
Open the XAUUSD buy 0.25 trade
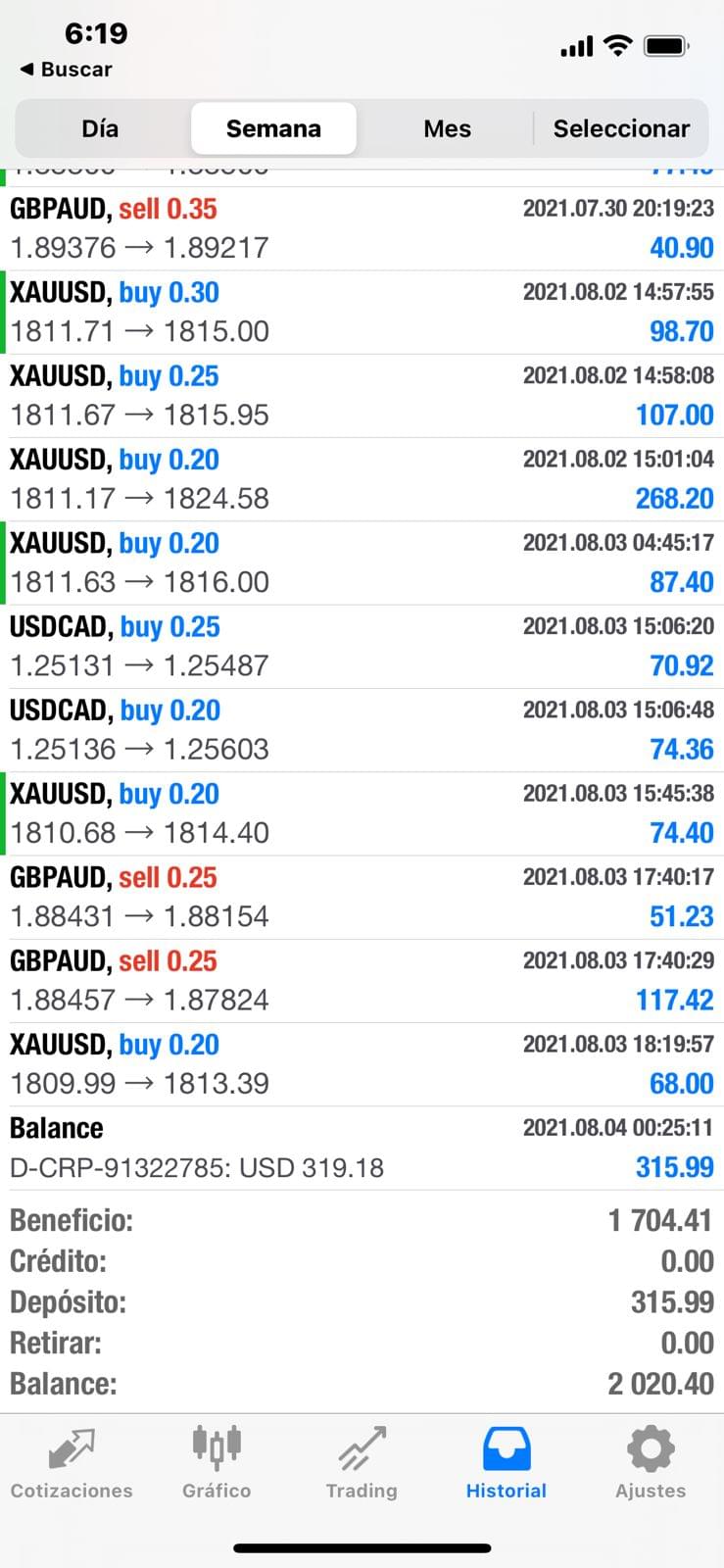pyautogui.click(x=362, y=395)
